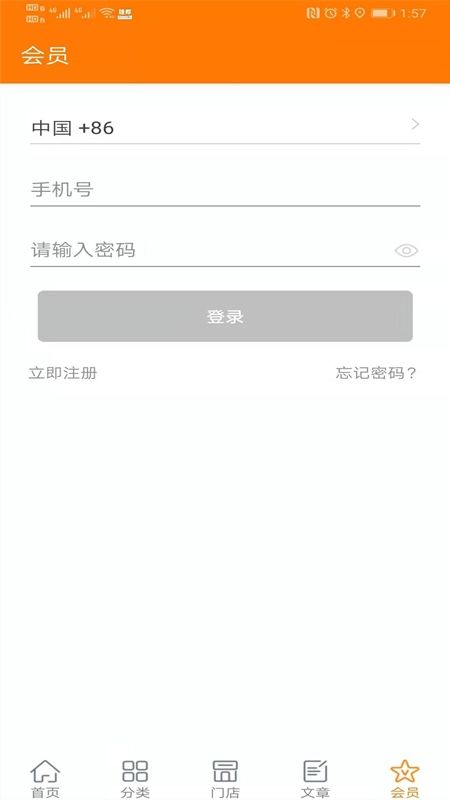The height and width of the screenshot is (800, 450).
Task: Focus the 手机号 phone number field
Action: pos(225,190)
